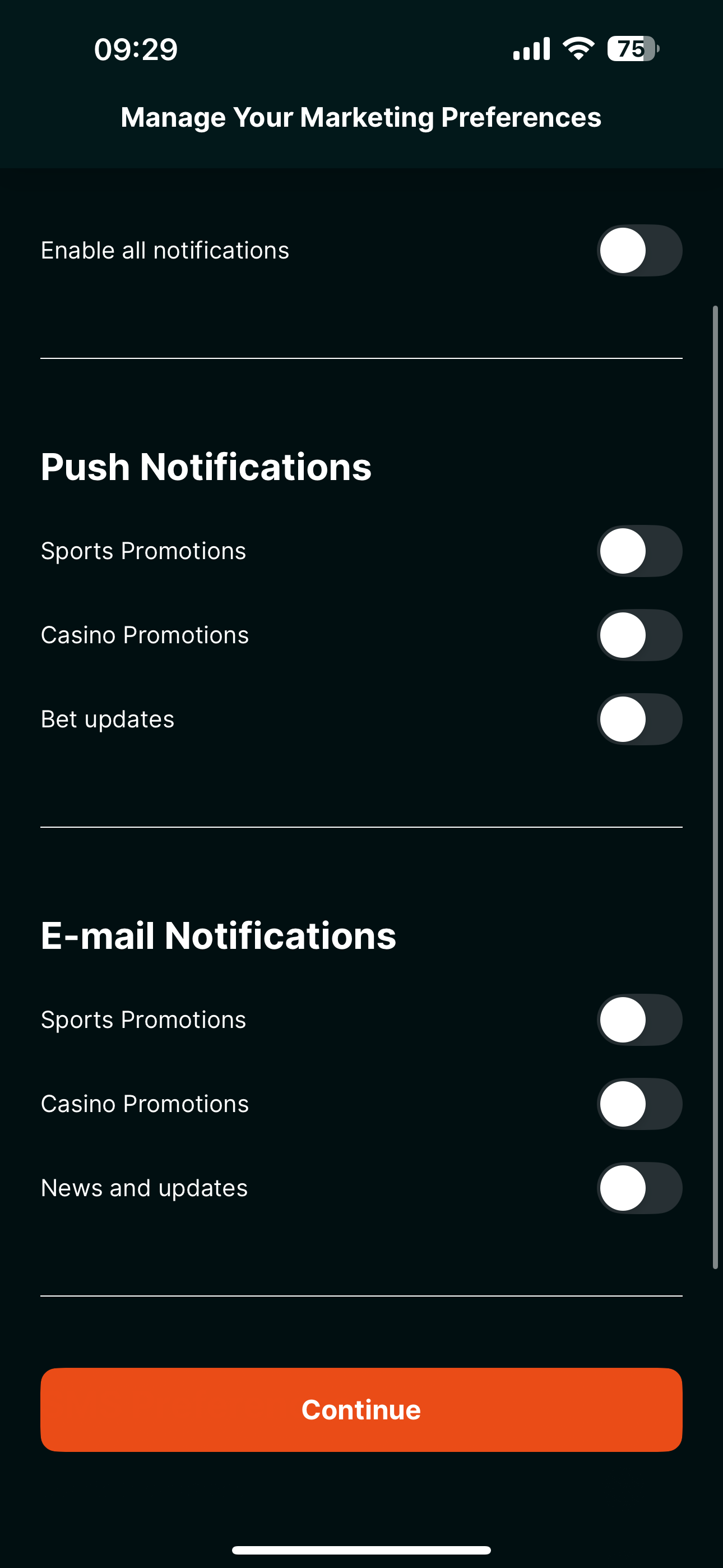The image size is (723, 1568).
Task: Turn on Casino Promotions email notifications
Action: (640, 1104)
